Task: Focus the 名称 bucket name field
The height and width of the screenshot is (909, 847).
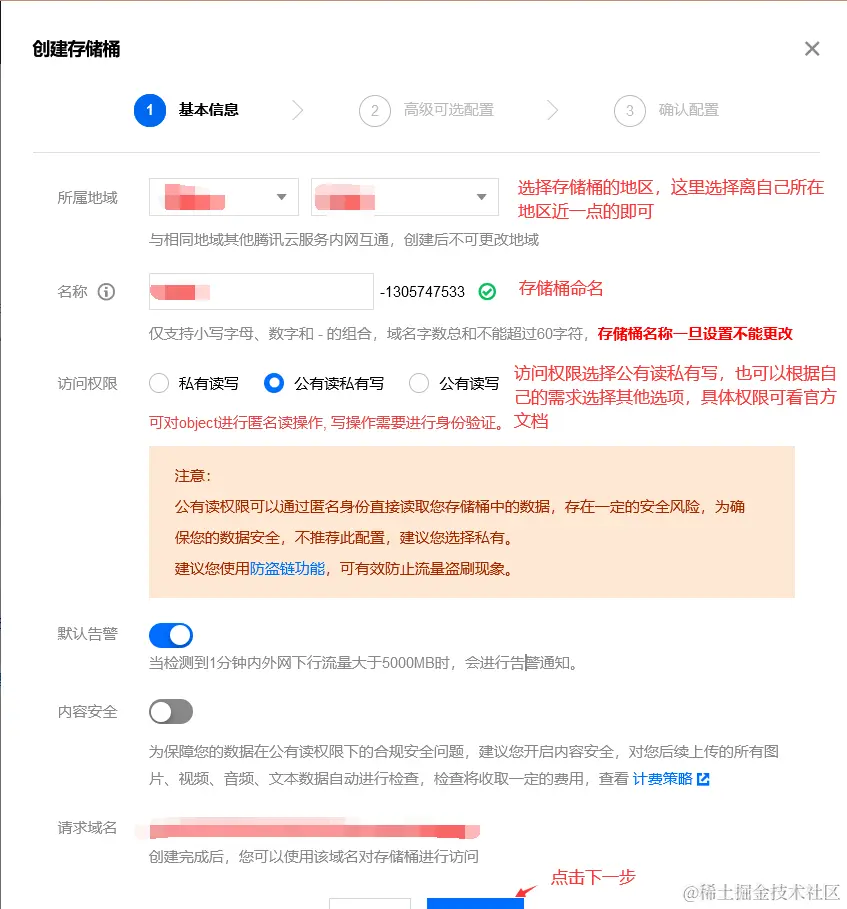Action: click(260, 292)
